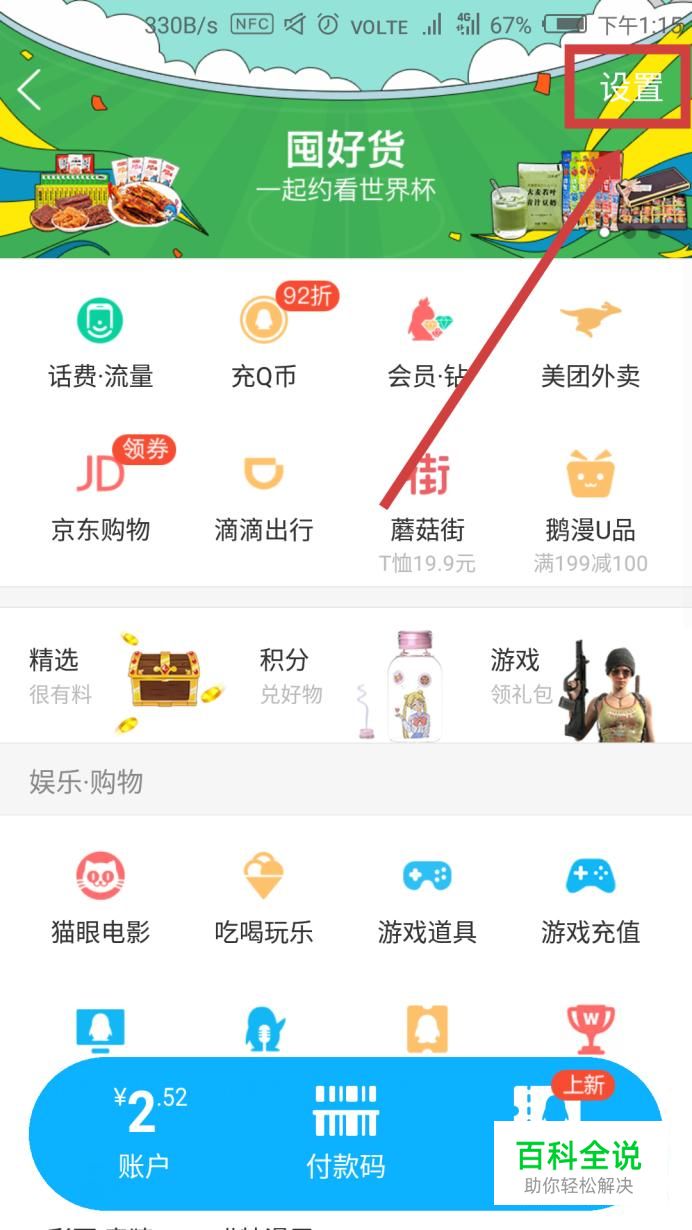Open 会员·钻 membership service
Screen dimensions: 692x1230
pyautogui.click(x=428, y=343)
